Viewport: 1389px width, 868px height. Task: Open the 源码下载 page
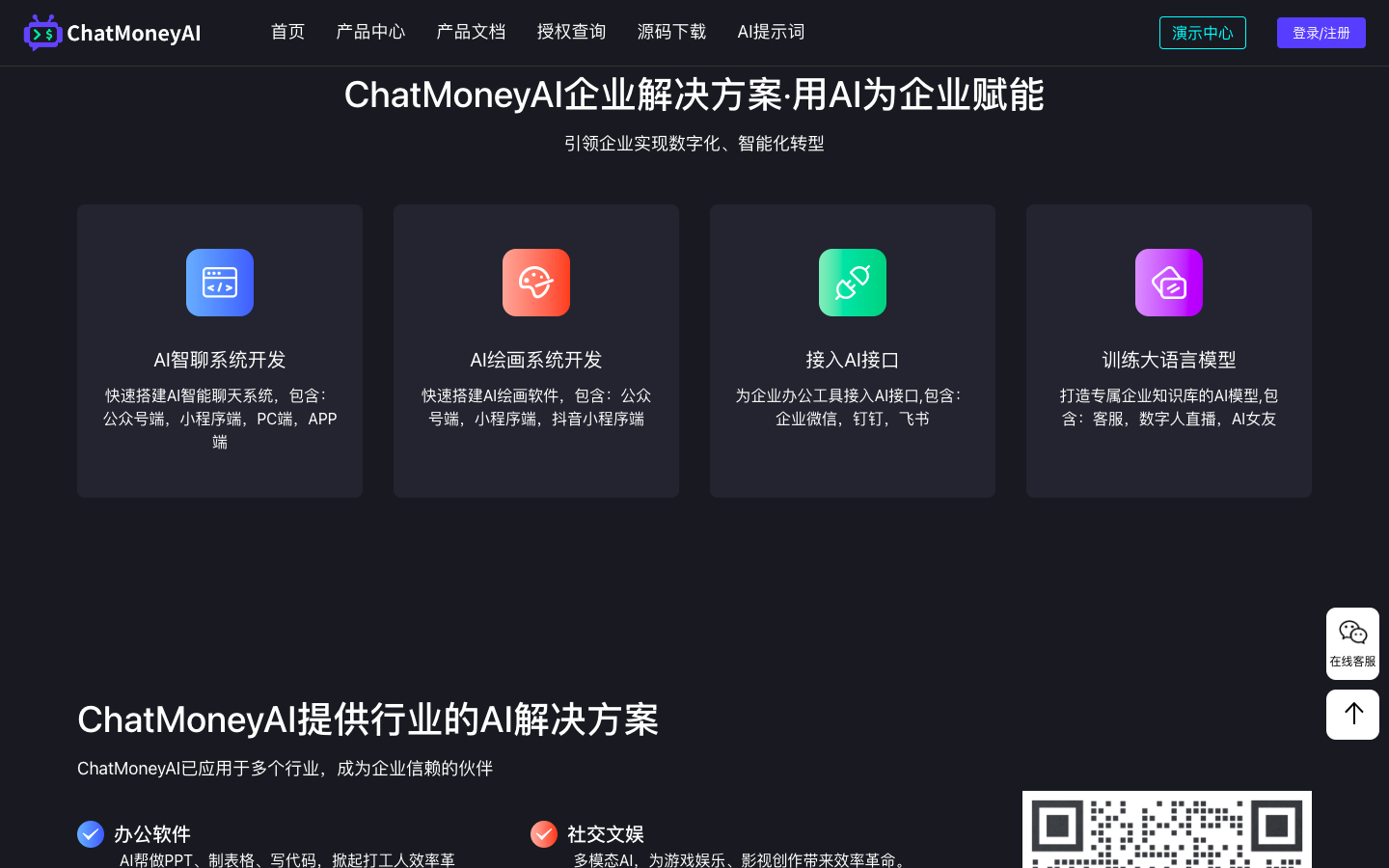pyautogui.click(x=671, y=32)
